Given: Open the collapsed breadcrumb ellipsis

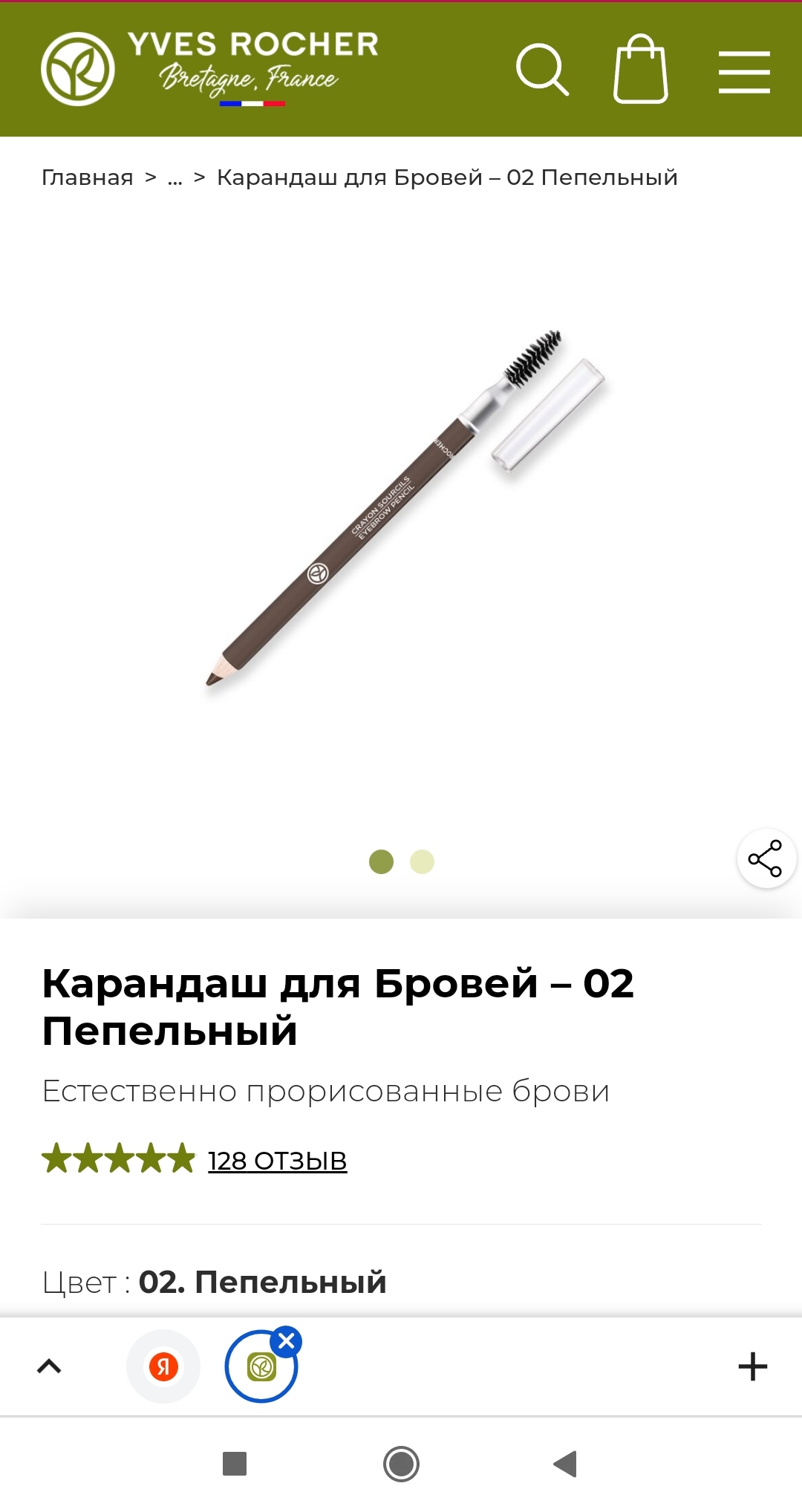Looking at the screenshot, I should (175, 178).
